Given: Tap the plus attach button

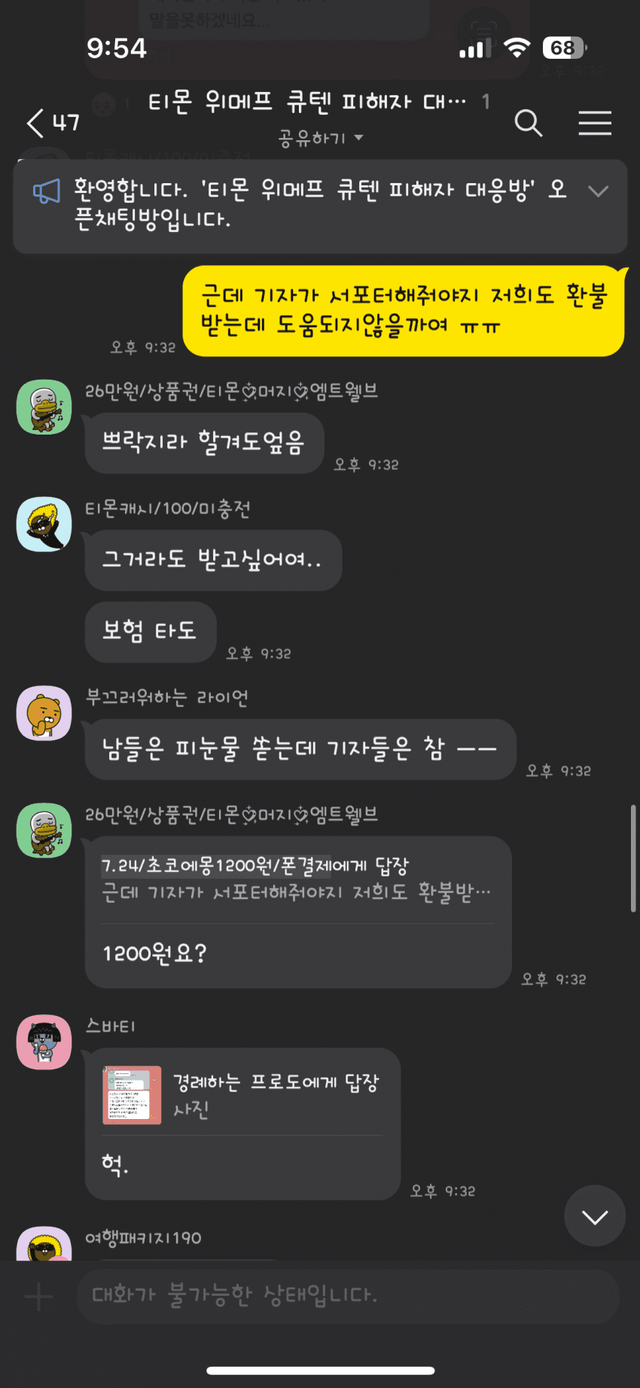Looking at the screenshot, I should tap(38, 1298).
